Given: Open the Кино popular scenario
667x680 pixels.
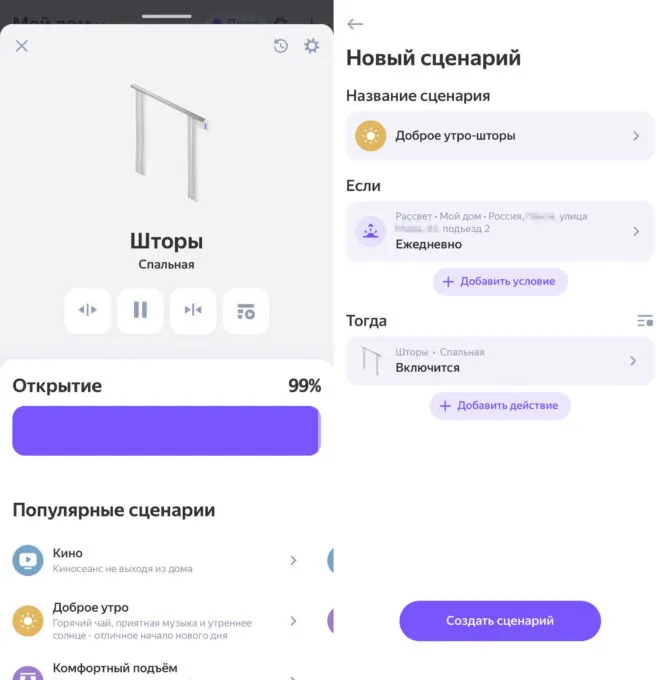Looking at the screenshot, I should 160,560.
